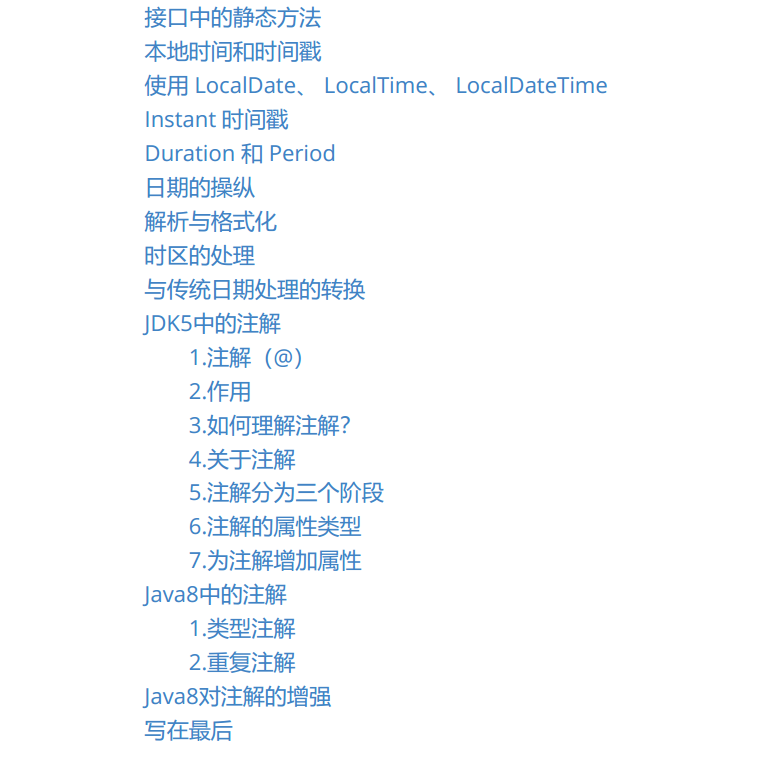Open 解析与格式化 link

click(x=210, y=222)
